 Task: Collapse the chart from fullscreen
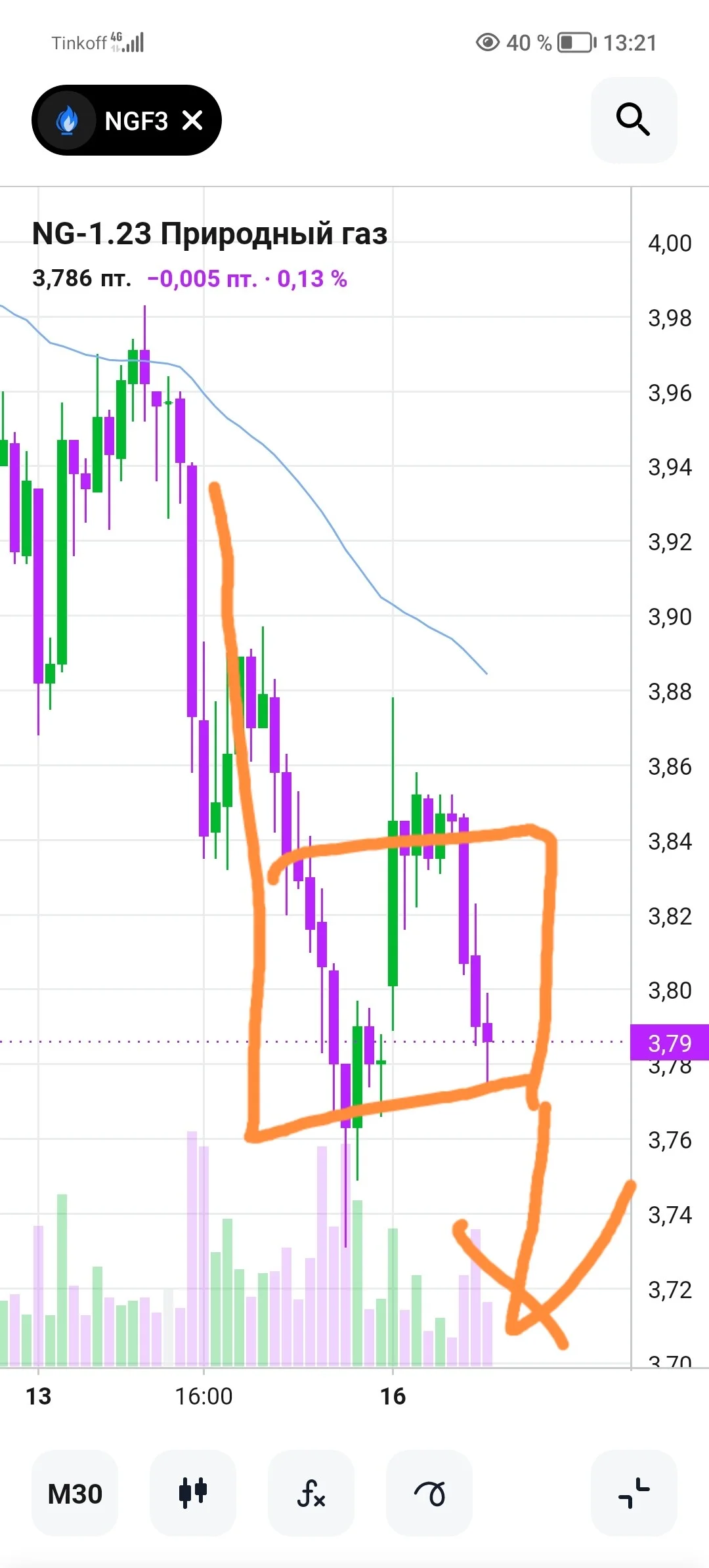pyautogui.click(x=634, y=1494)
